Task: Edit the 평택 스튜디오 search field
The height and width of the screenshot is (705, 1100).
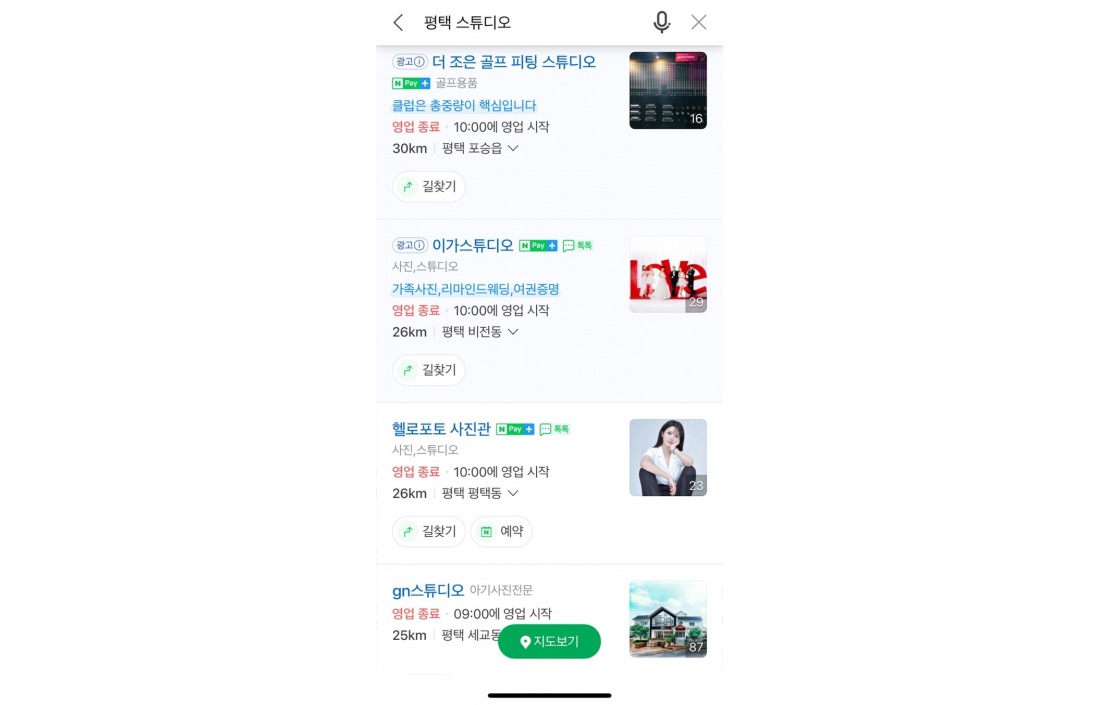Action: click(520, 22)
